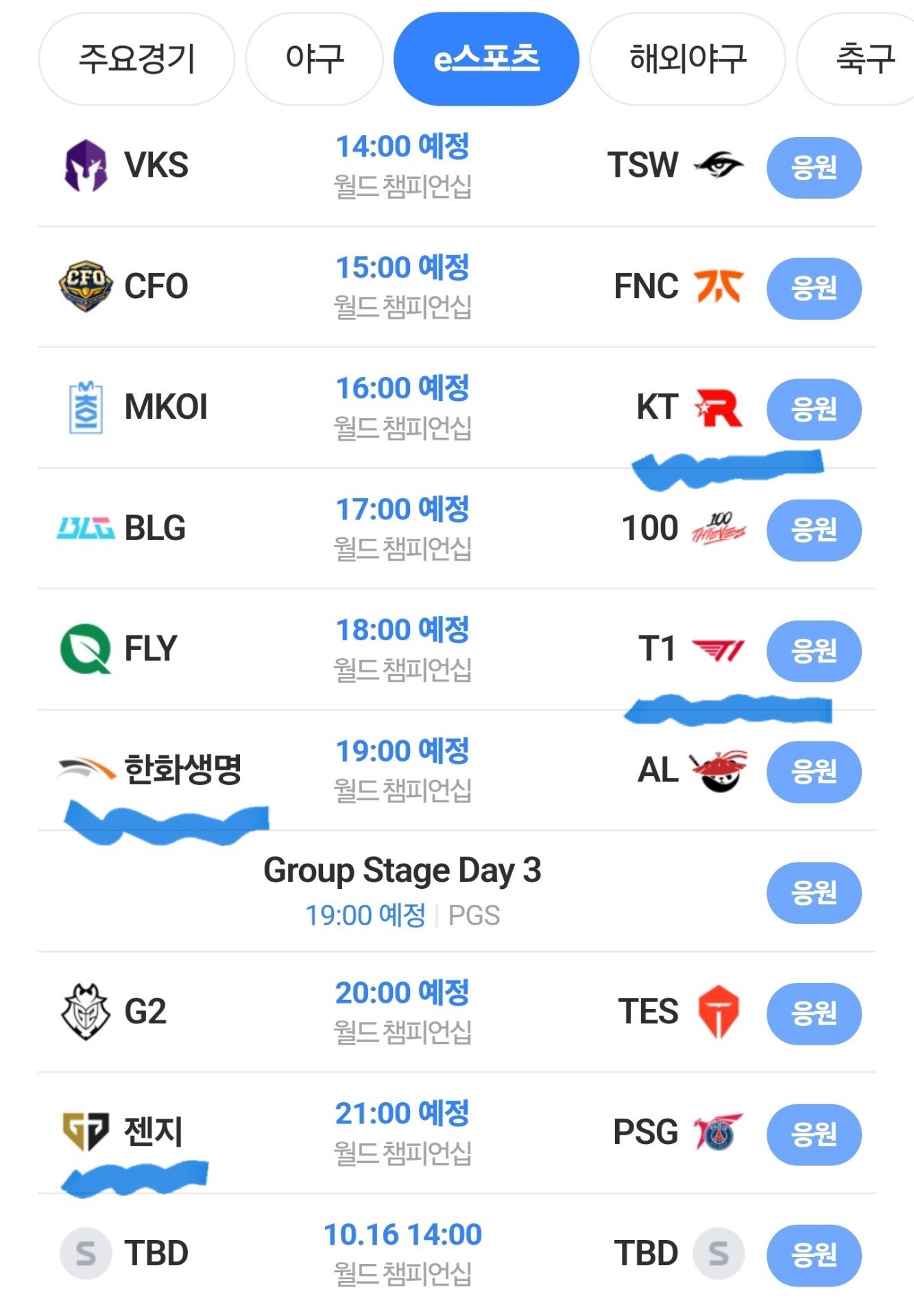Open the 18:00 FLY vs T1 match

[x=402, y=649]
